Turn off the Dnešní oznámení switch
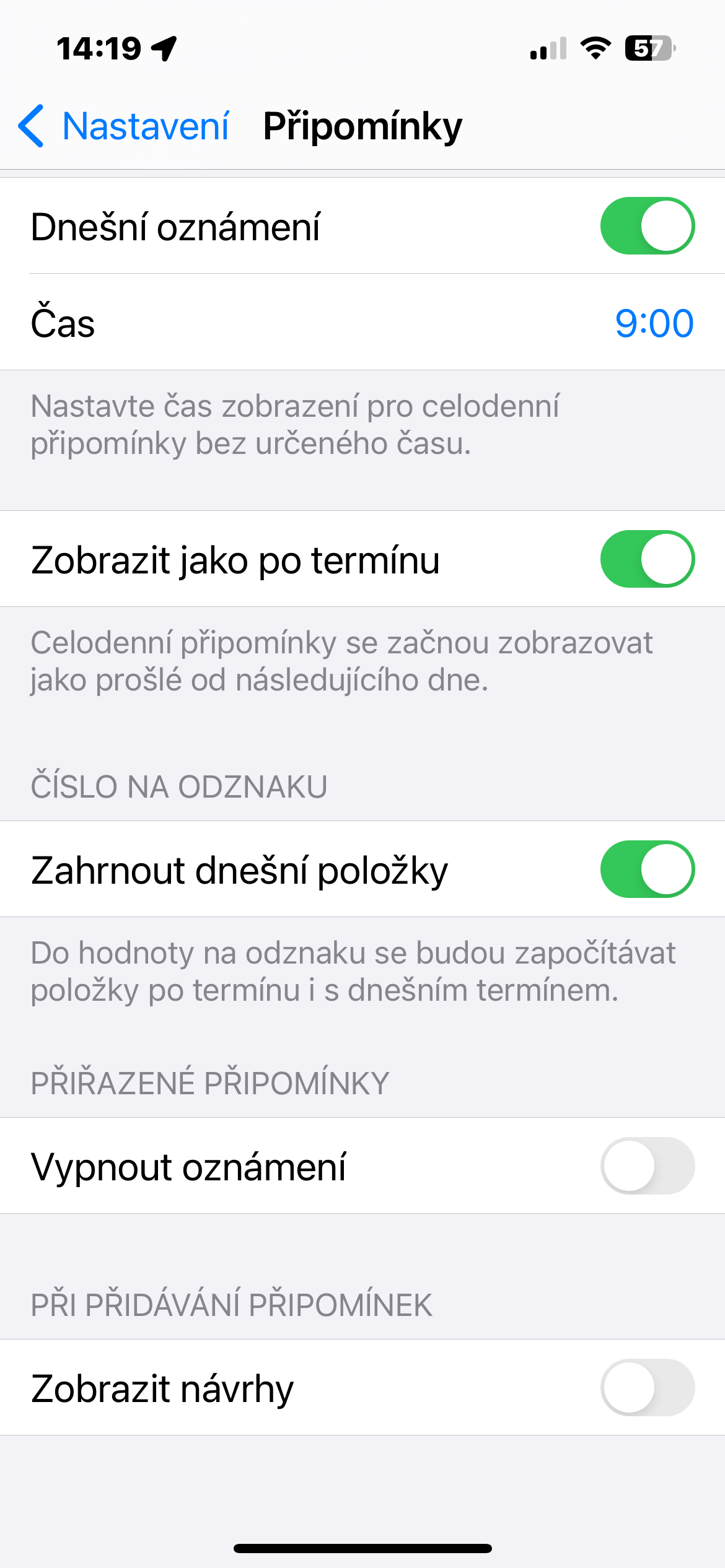This screenshot has height=1568, width=725. tap(647, 226)
